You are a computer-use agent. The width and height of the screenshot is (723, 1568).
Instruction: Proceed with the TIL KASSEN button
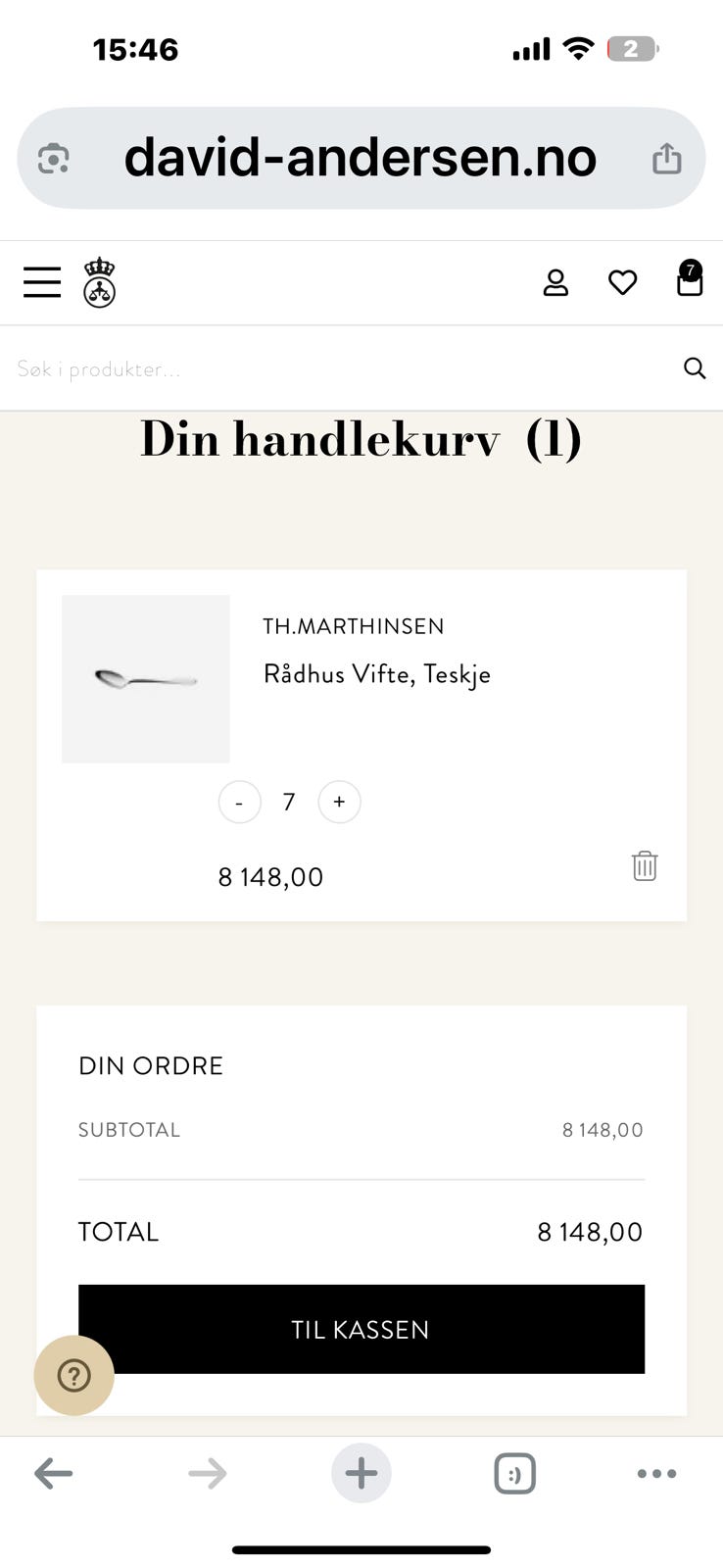coord(361,1329)
